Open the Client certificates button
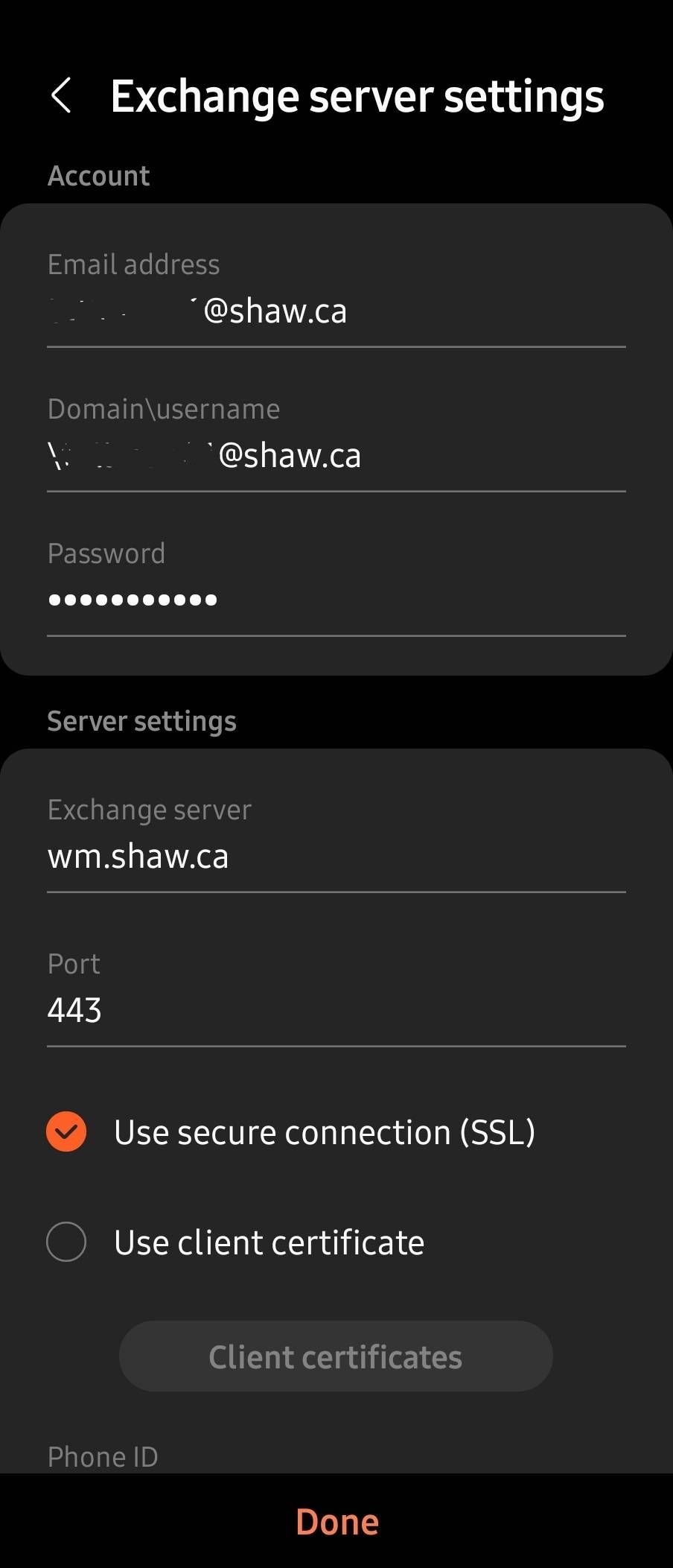Image resolution: width=673 pixels, height=1568 pixels. pos(336,1356)
